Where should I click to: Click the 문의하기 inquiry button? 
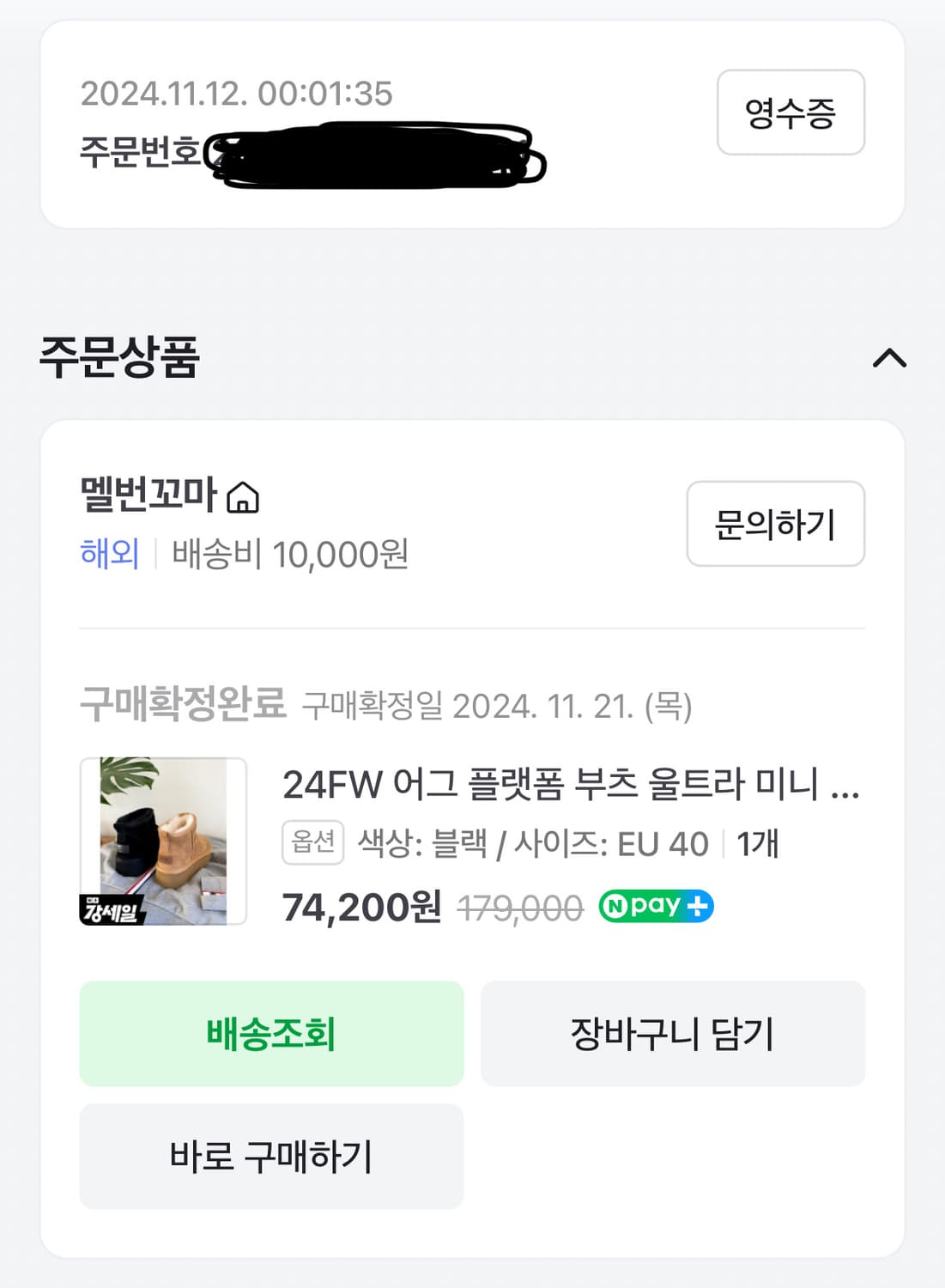775,525
